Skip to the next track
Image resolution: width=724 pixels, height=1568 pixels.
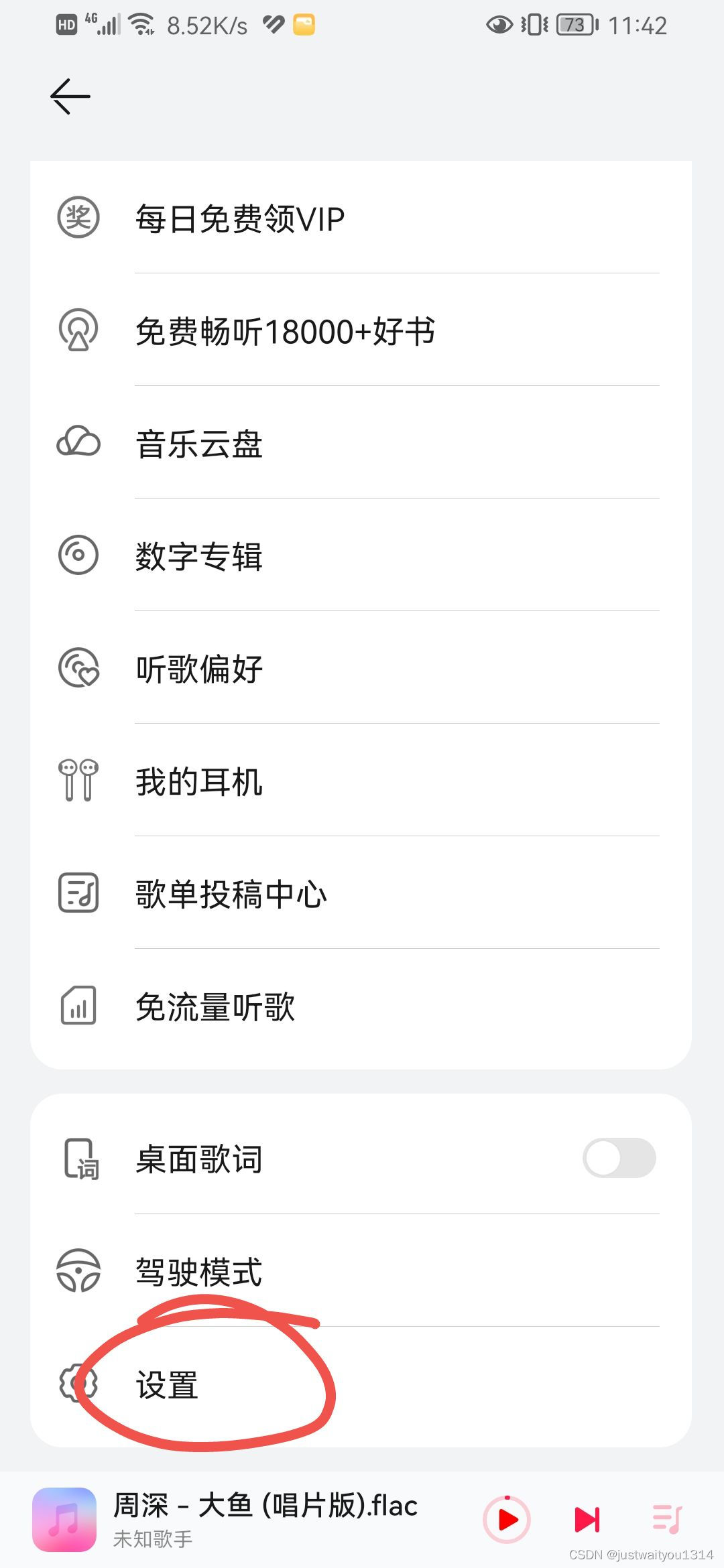(587, 1520)
